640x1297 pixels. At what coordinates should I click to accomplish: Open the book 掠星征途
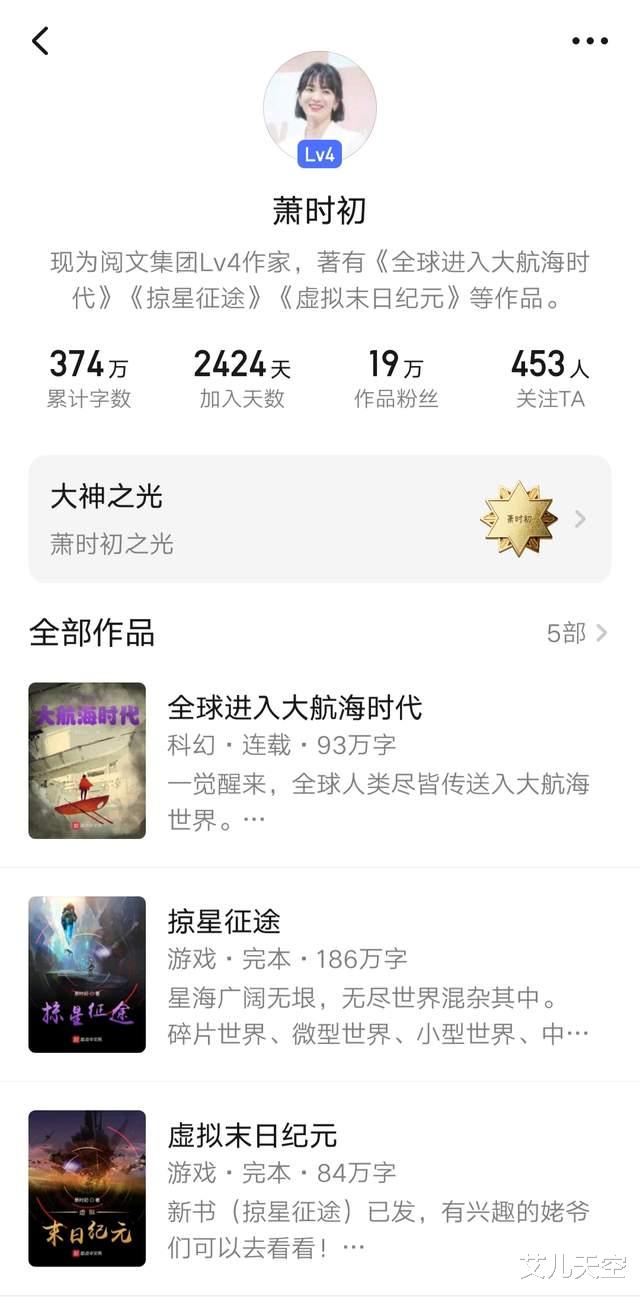(224, 921)
